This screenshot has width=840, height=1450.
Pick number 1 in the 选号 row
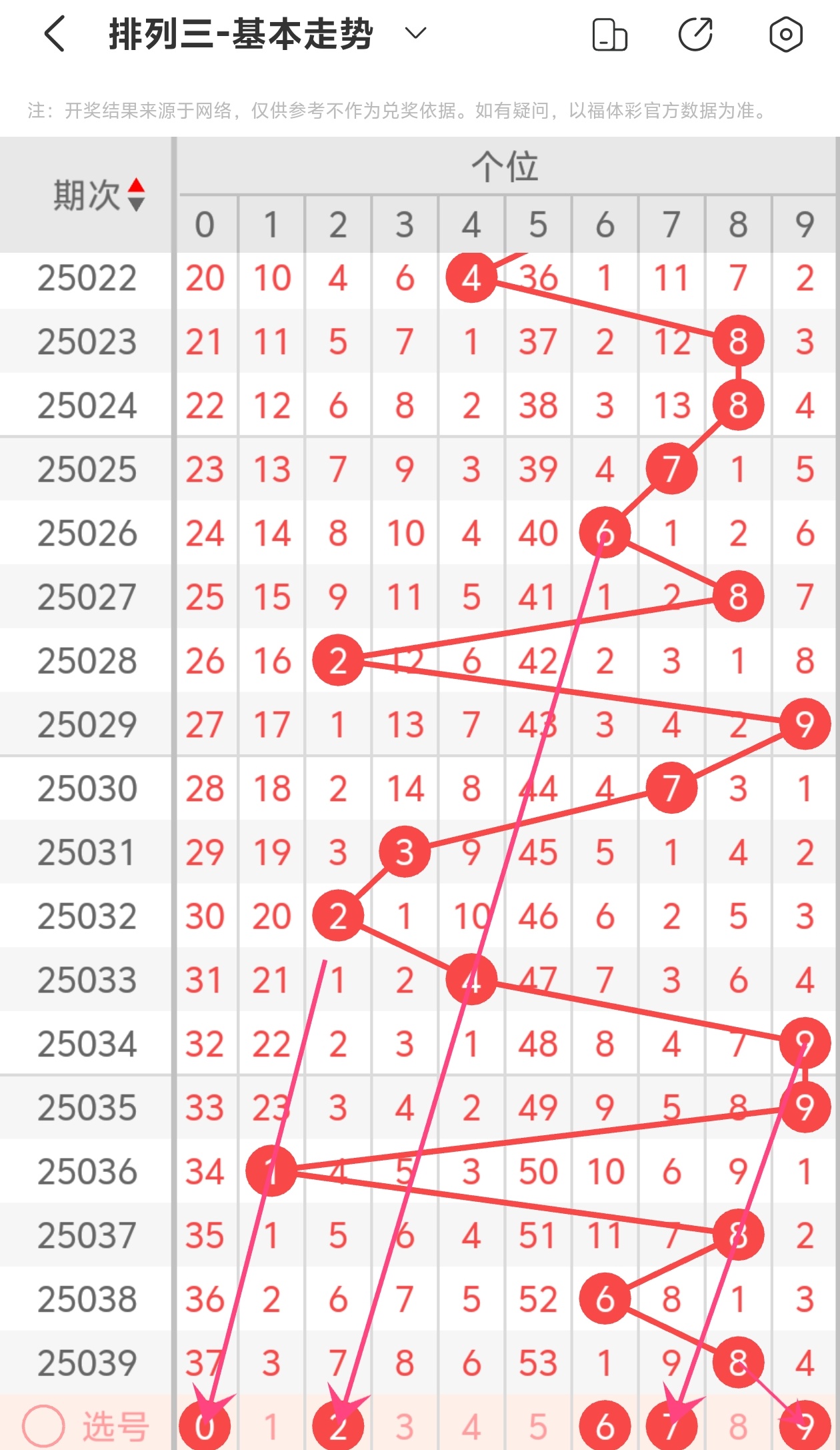(271, 1427)
